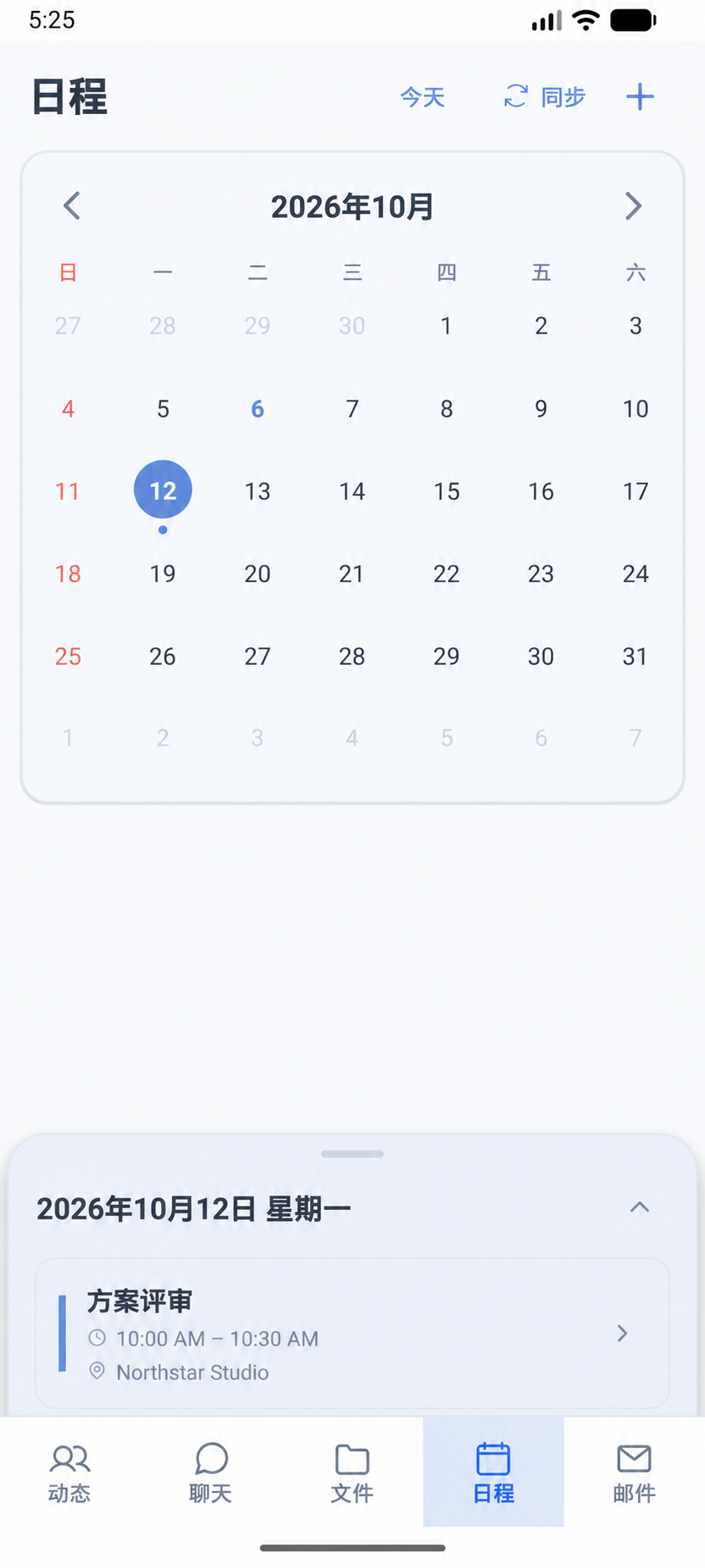Select October 31 on the calendar

click(635, 657)
